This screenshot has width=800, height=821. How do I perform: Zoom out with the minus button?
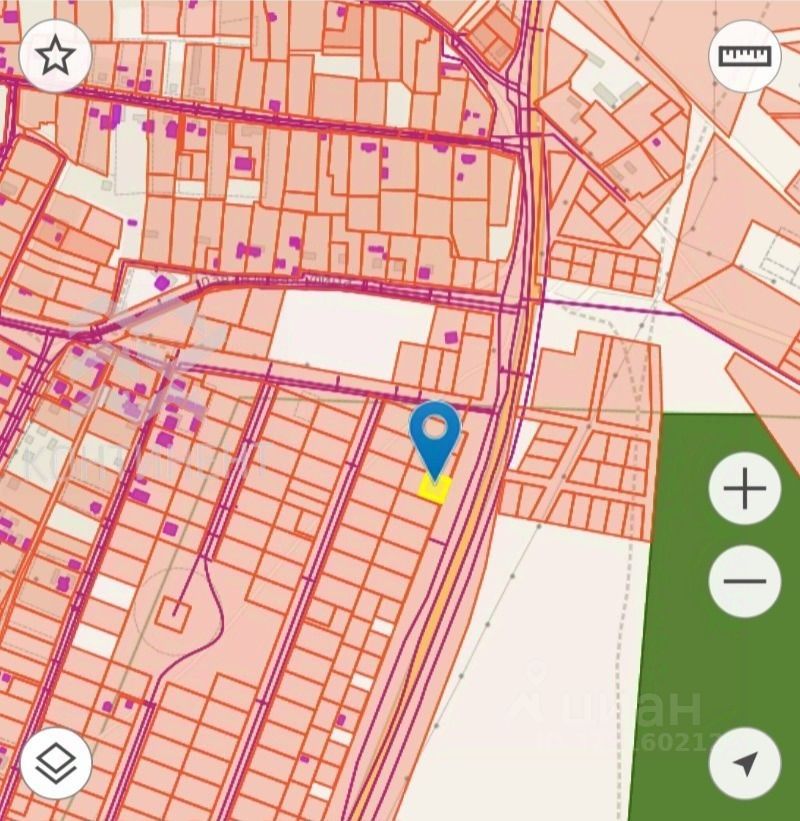[745, 581]
